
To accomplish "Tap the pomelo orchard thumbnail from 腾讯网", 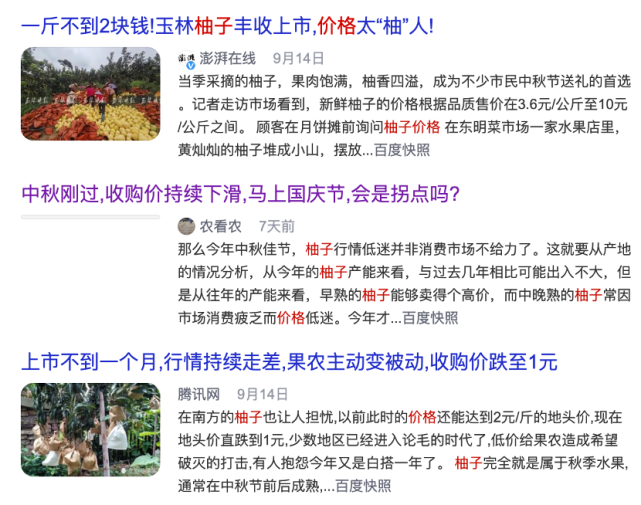I will (x=90, y=429).
